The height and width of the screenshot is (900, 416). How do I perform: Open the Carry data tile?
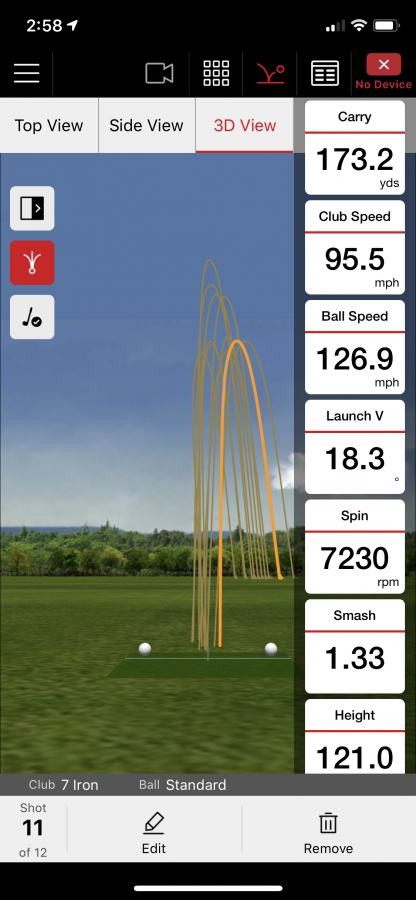[355, 148]
